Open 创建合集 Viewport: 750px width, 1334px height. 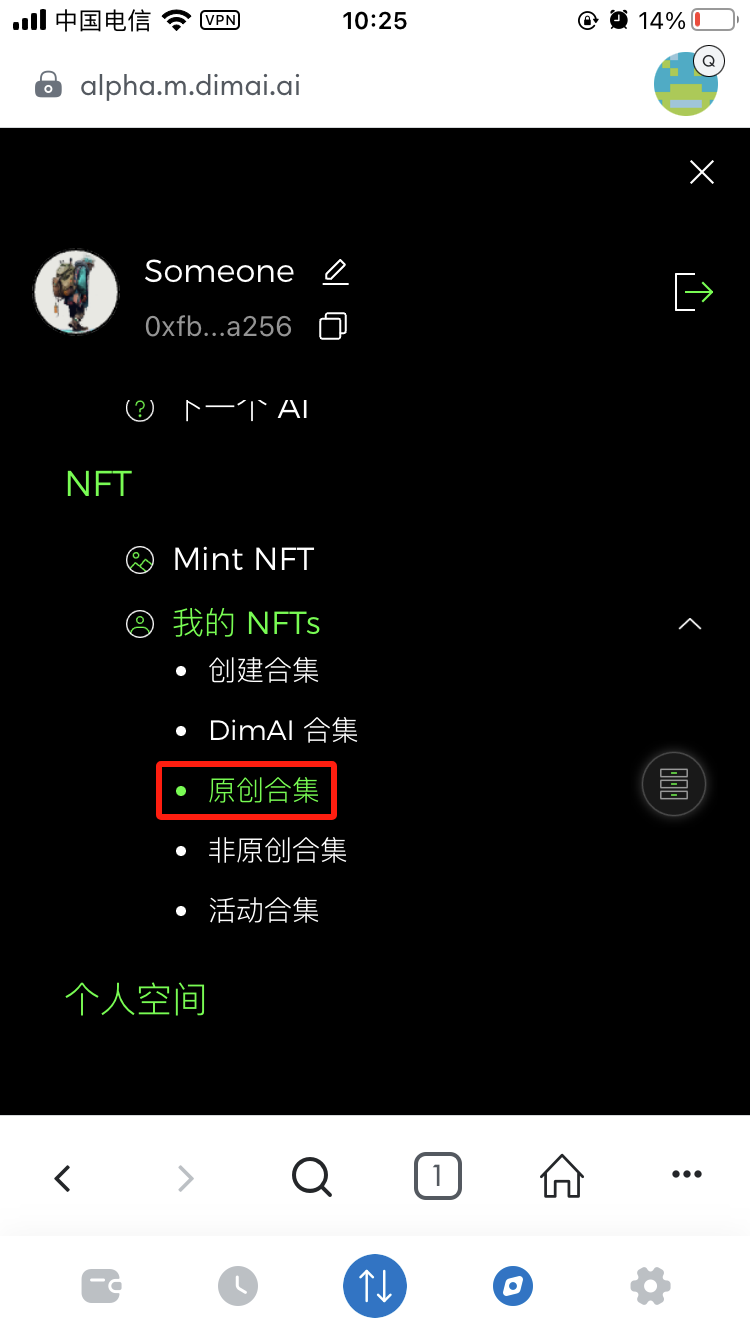coord(264,670)
